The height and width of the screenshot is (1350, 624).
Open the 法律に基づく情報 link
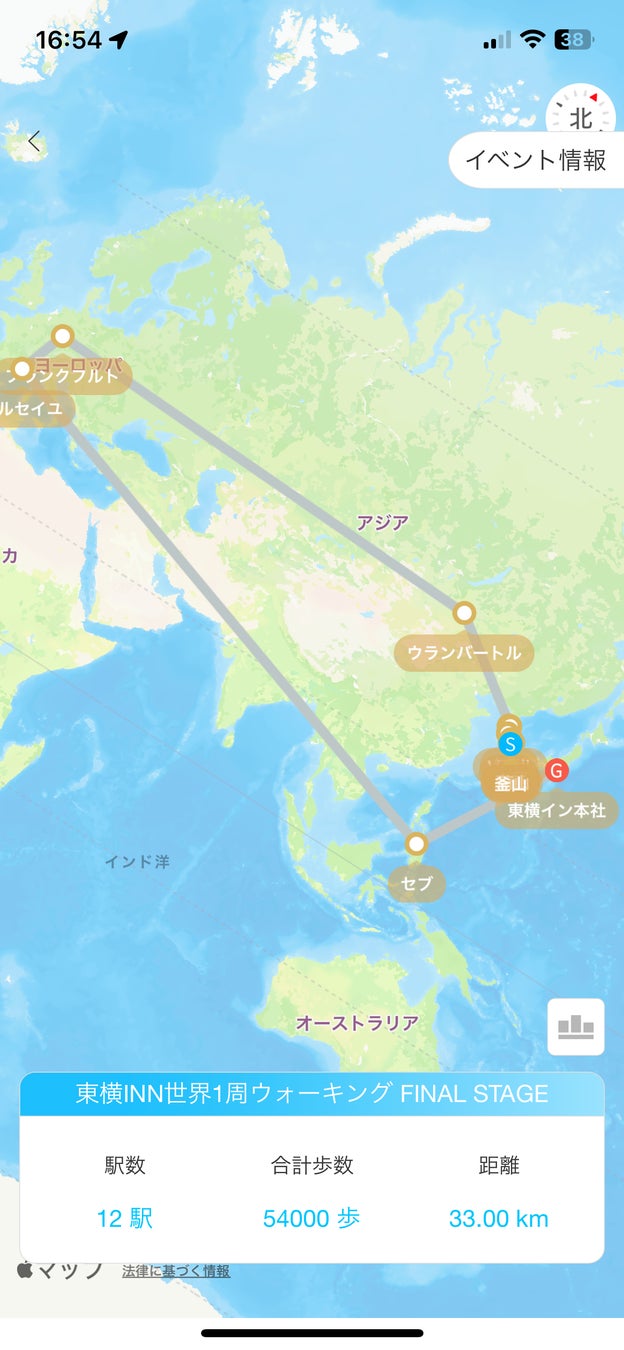(x=176, y=1271)
